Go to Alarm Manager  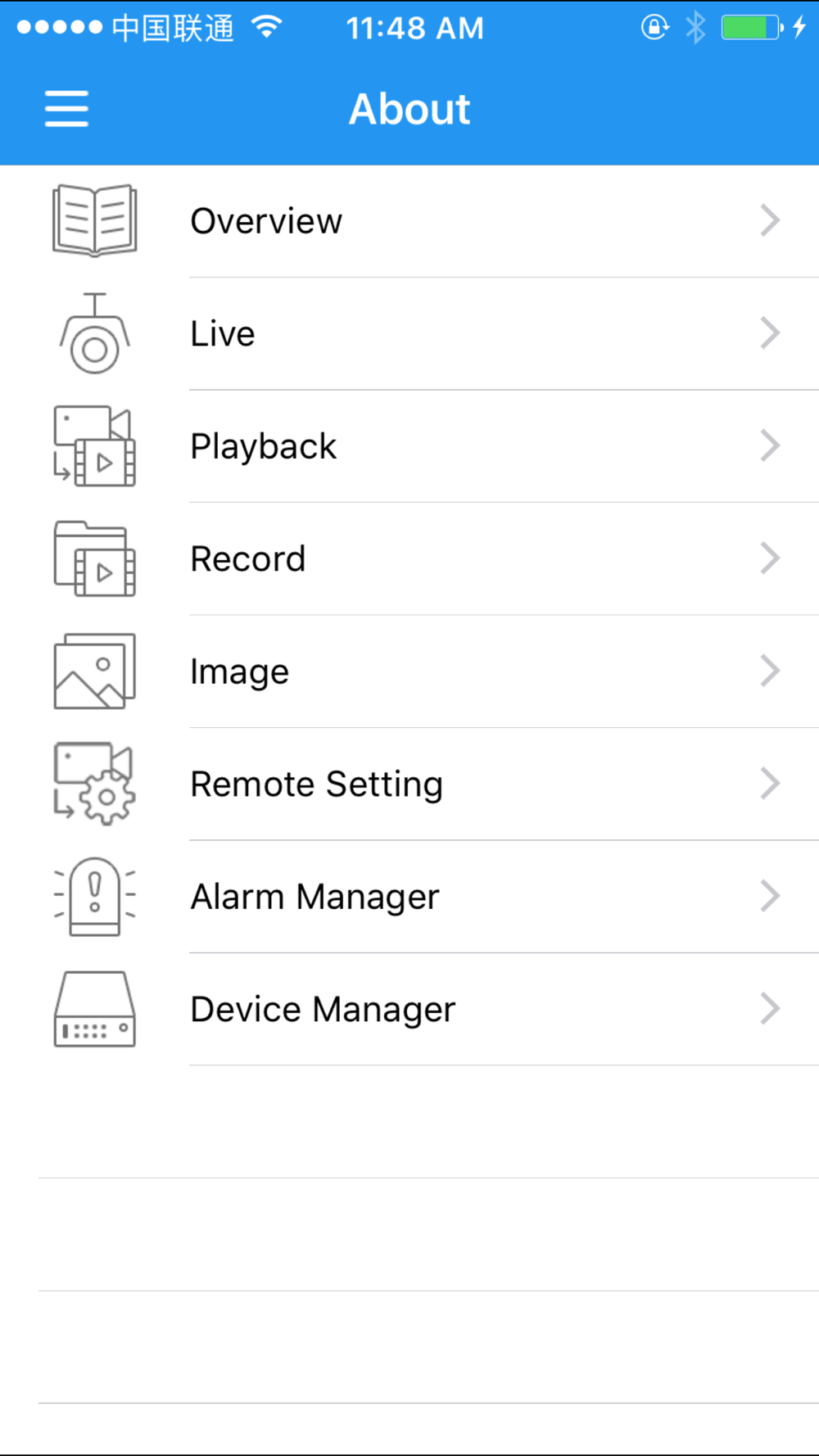[409, 897]
